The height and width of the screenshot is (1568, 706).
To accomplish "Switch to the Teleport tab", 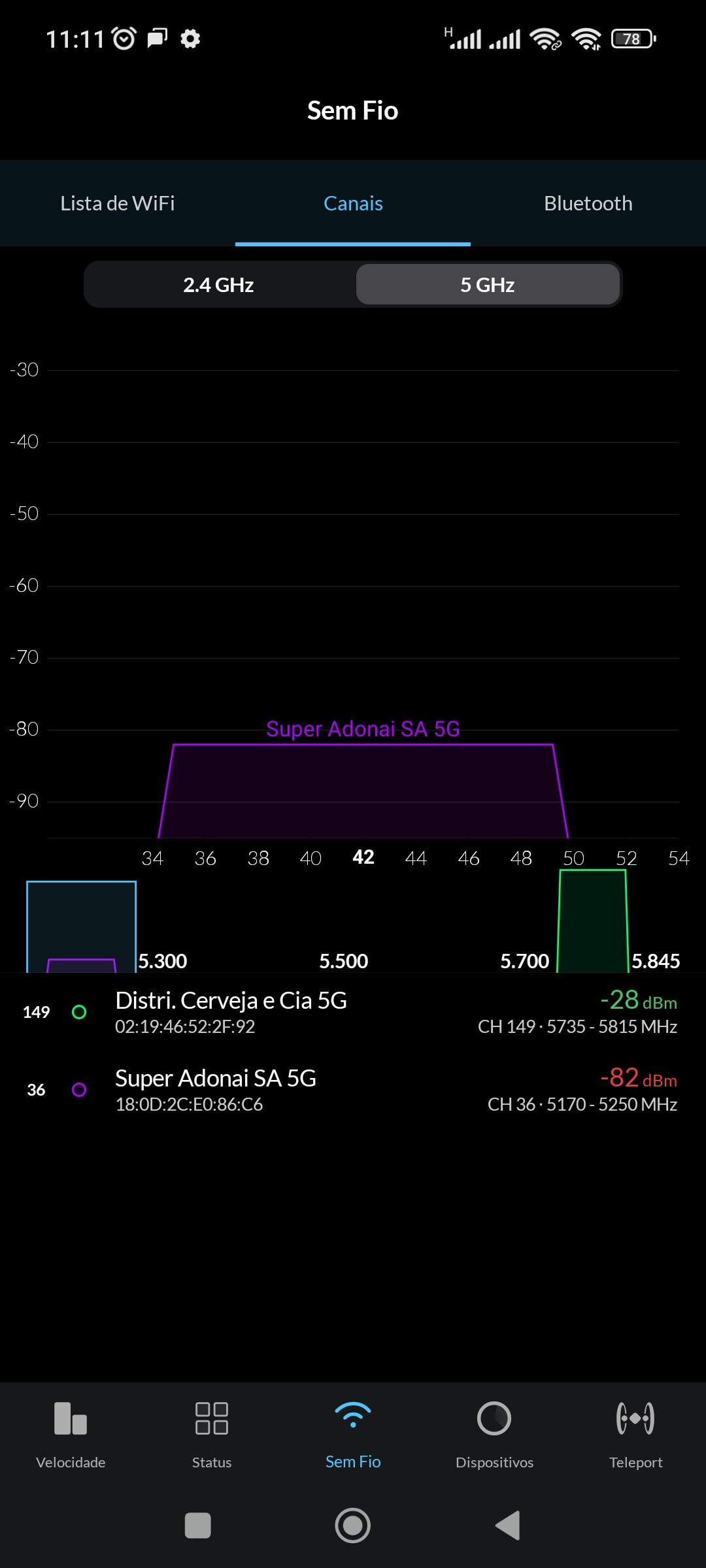I will point(635,1435).
